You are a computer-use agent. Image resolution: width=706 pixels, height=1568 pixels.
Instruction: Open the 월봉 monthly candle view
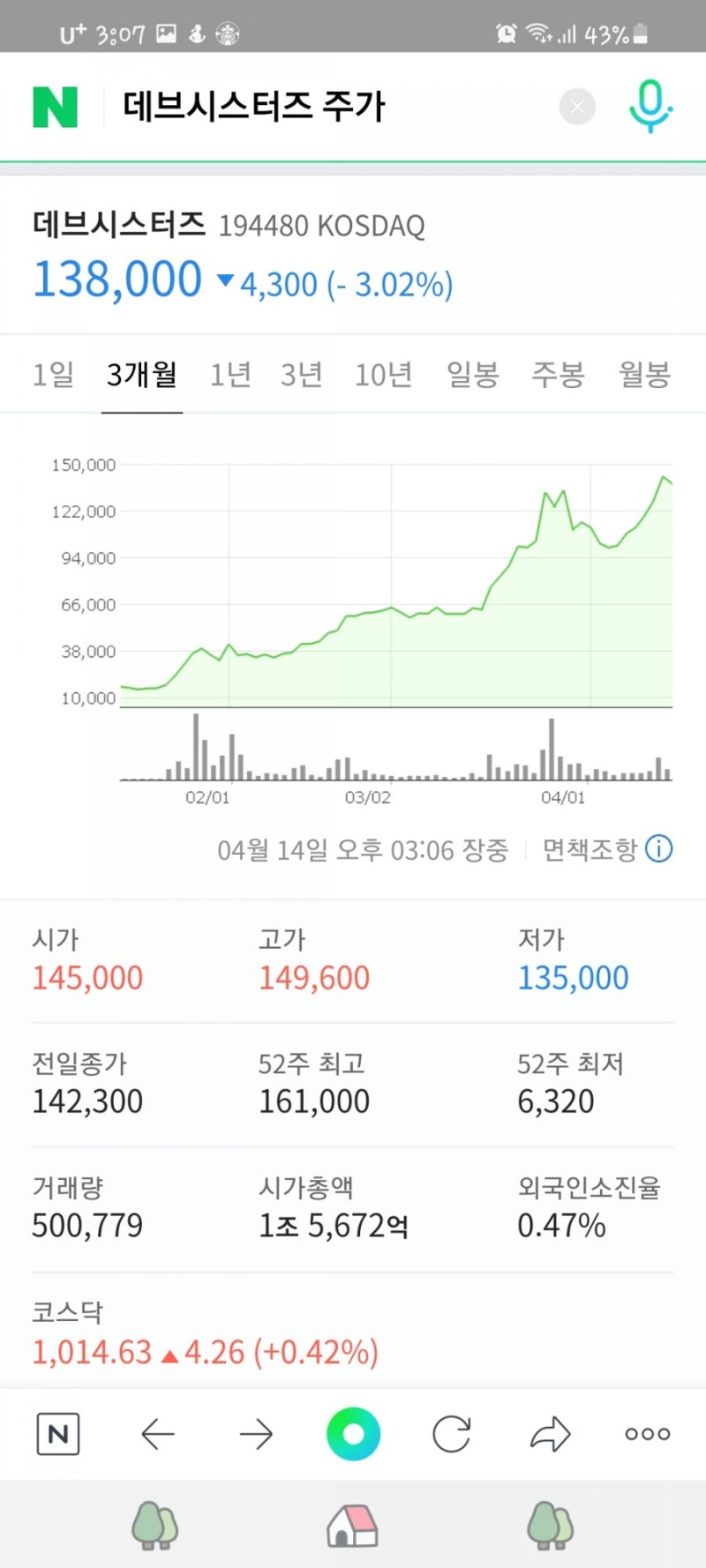click(644, 374)
